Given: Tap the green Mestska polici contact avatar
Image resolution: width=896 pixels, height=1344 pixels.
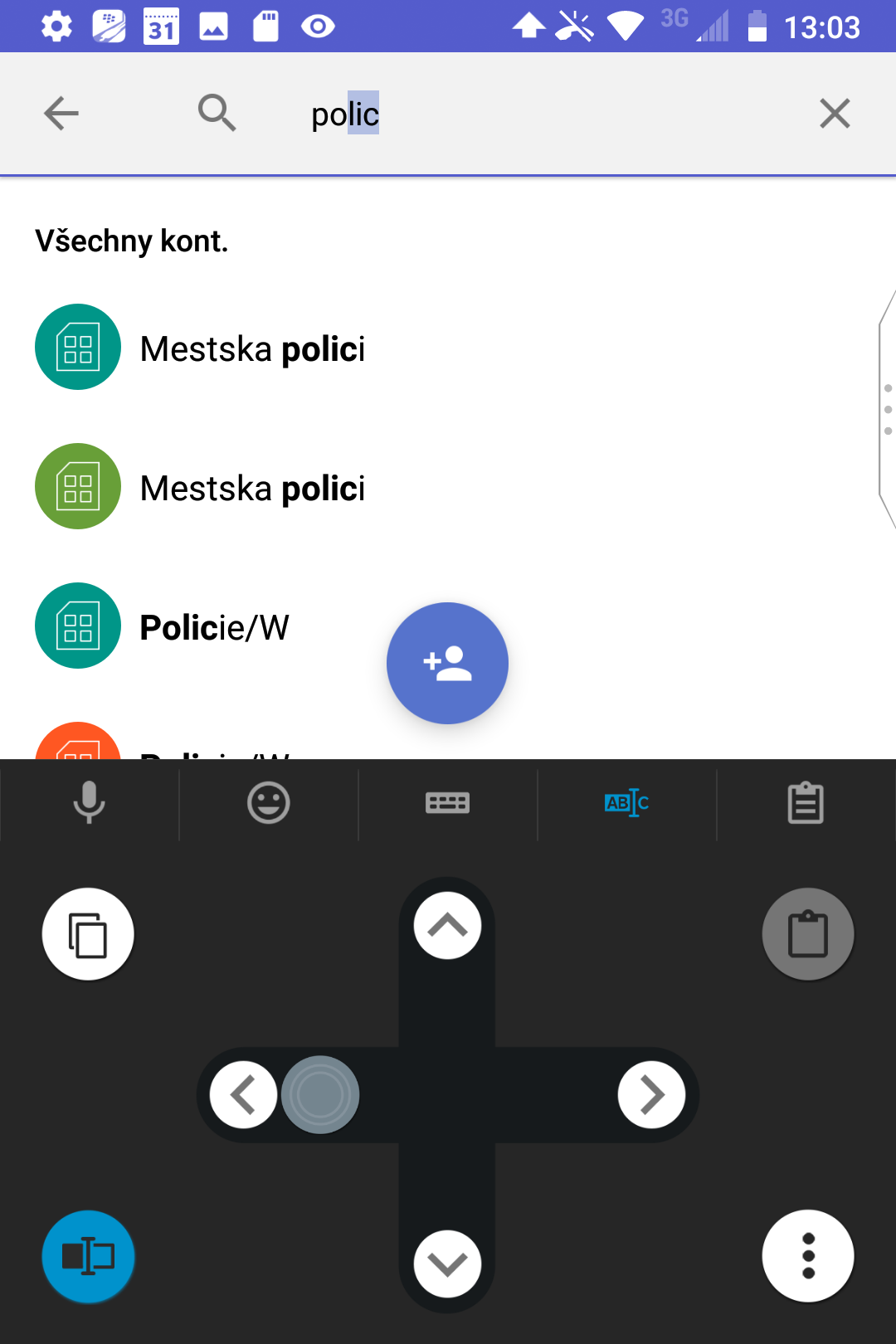Looking at the screenshot, I should (x=77, y=486).
